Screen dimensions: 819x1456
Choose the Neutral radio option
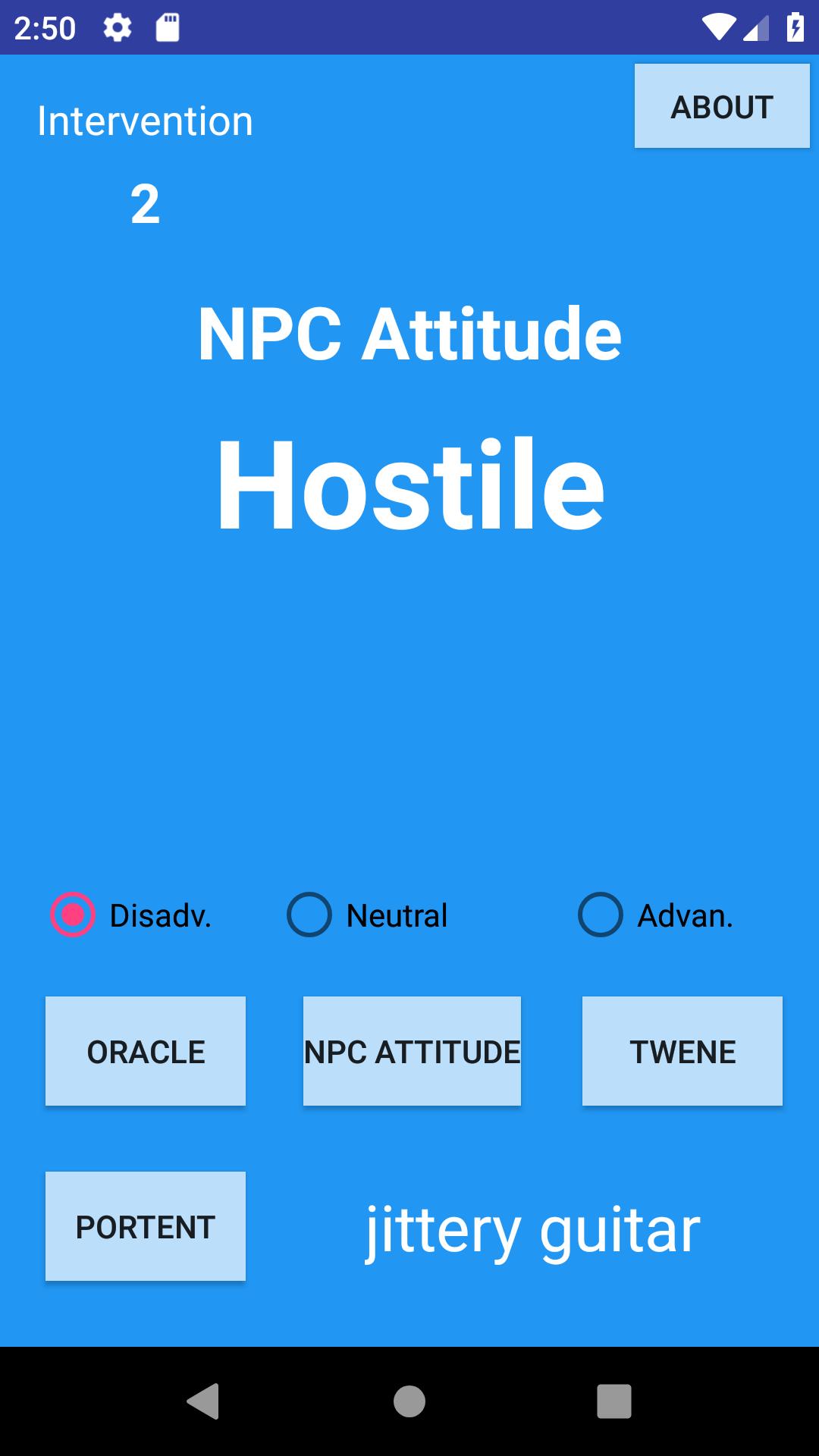(309, 915)
